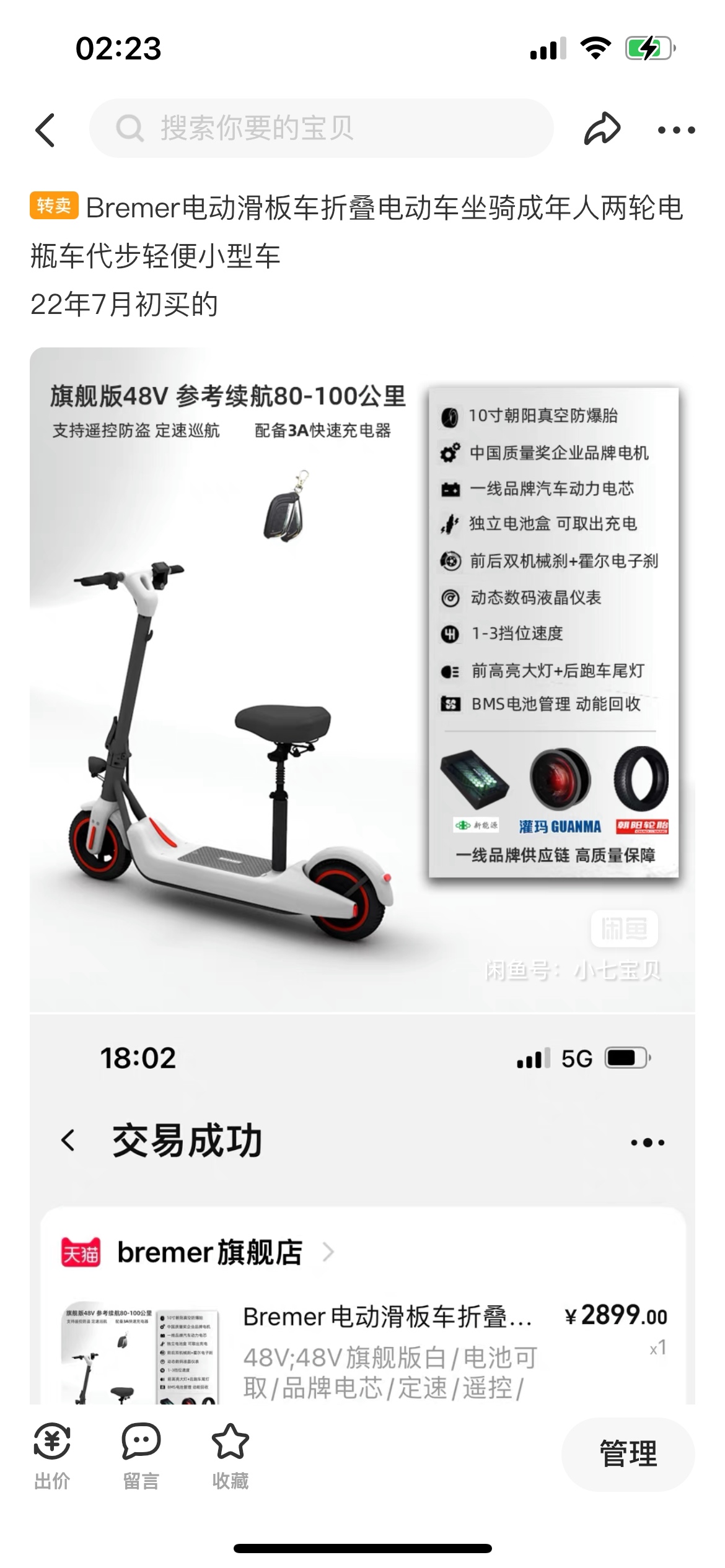Open the 管理 manage button
The image size is (725, 1568).
click(628, 1454)
